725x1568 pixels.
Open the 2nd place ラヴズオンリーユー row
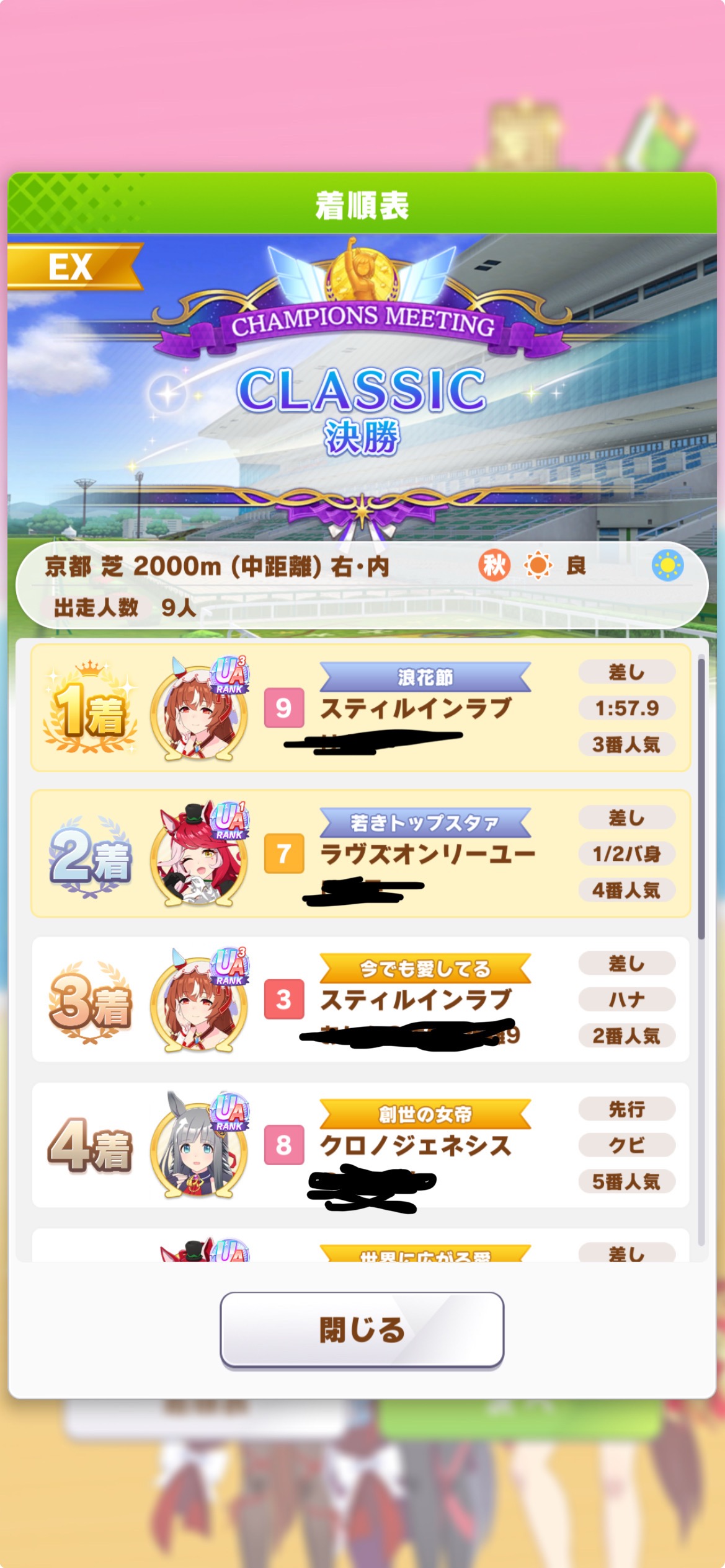(360, 853)
